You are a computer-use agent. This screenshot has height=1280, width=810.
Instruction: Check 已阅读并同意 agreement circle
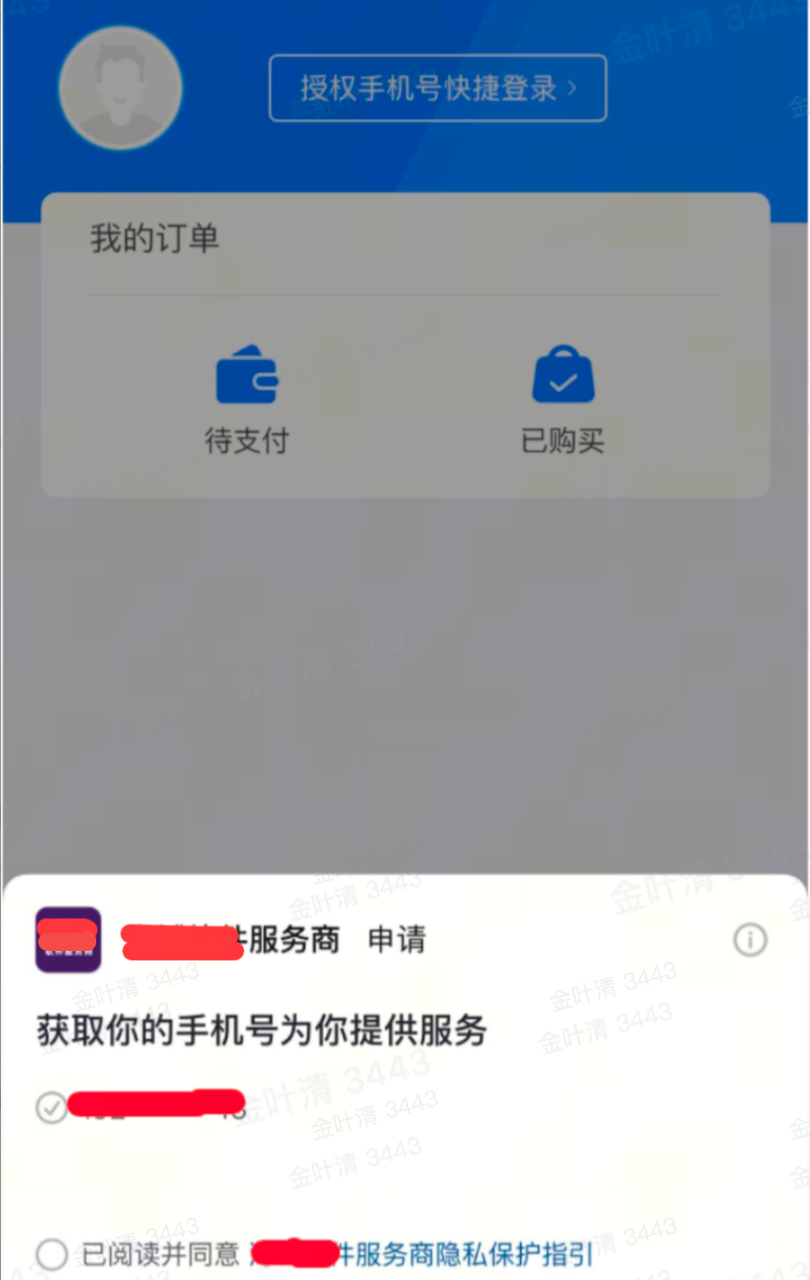pyautogui.click(x=51, y=1253)
